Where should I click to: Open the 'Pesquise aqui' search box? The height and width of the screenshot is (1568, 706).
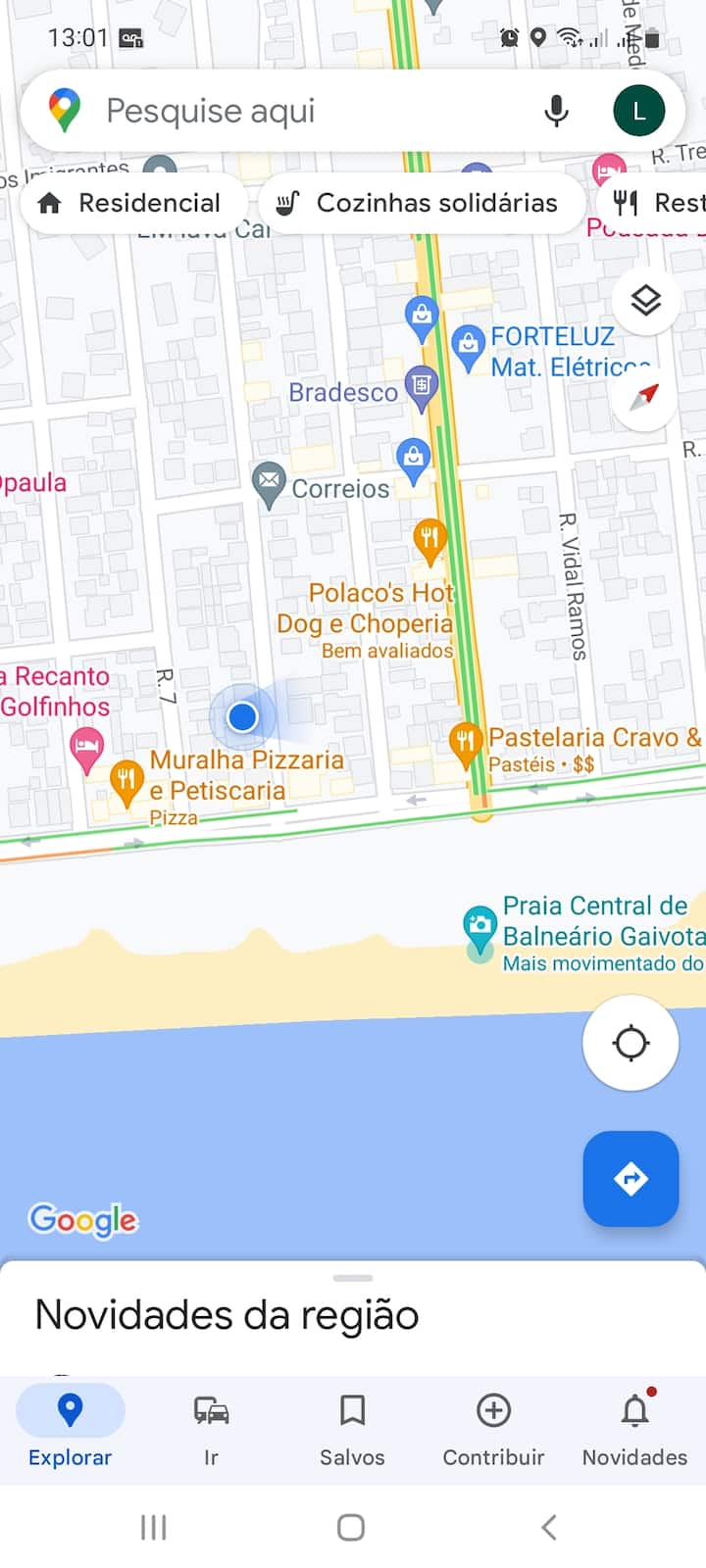click(x=294, y=111)
